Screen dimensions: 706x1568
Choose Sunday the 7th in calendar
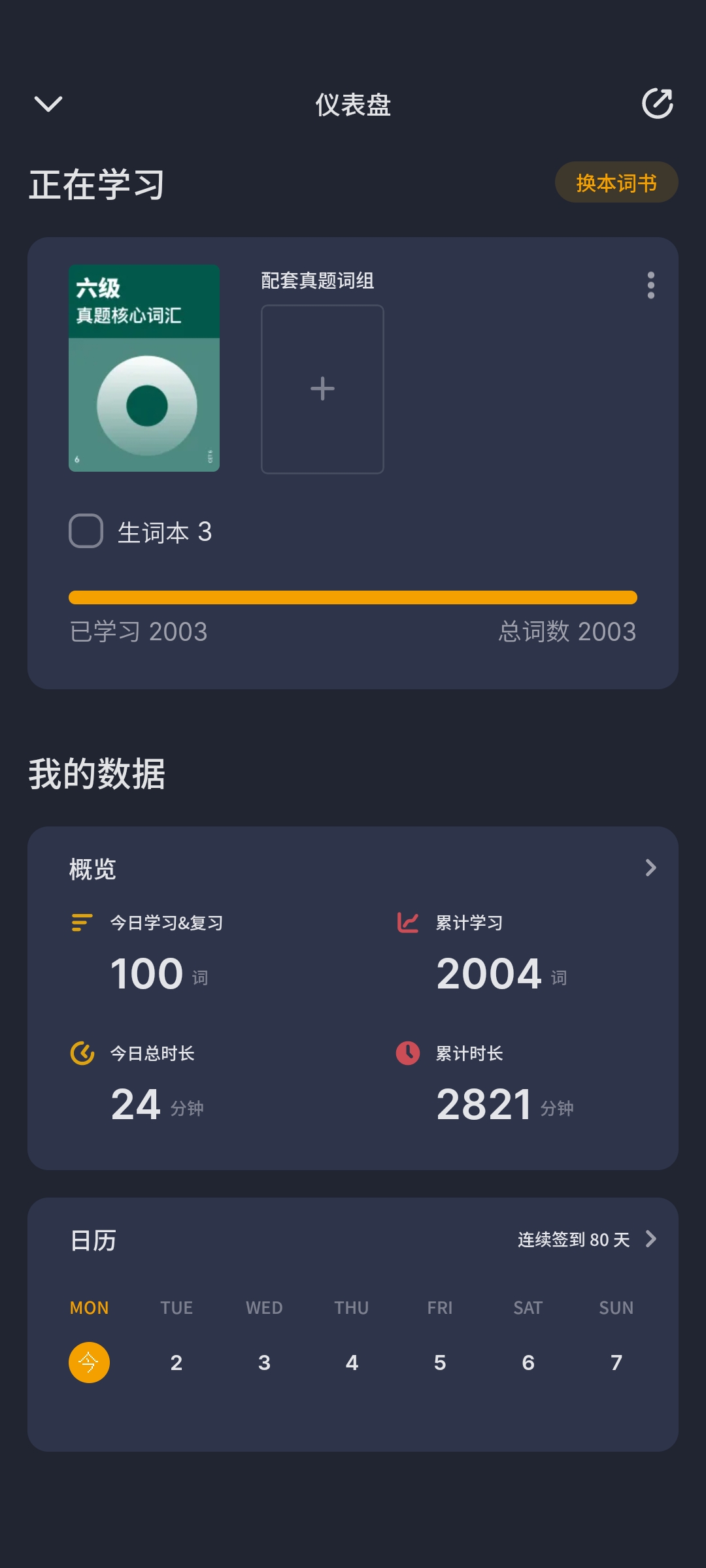(616, 1362)
